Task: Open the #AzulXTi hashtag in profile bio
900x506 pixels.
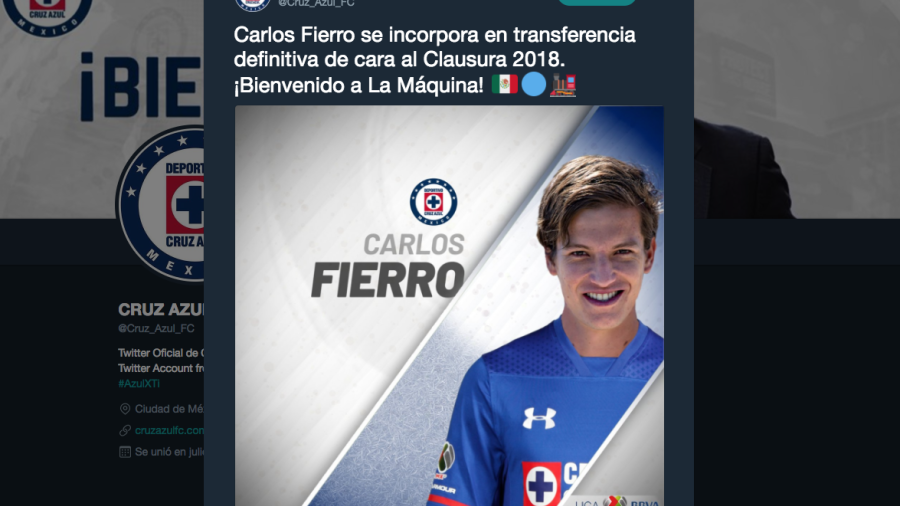Action: click(x=139, y=384)
